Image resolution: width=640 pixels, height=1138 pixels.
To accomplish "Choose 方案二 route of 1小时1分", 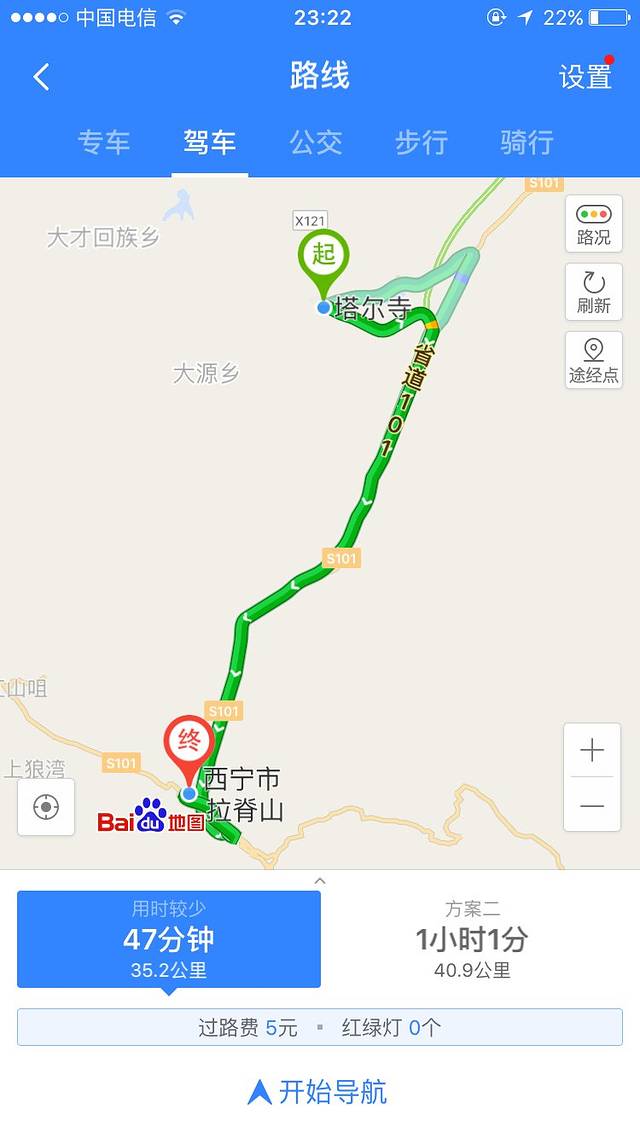I will point(472,939).
